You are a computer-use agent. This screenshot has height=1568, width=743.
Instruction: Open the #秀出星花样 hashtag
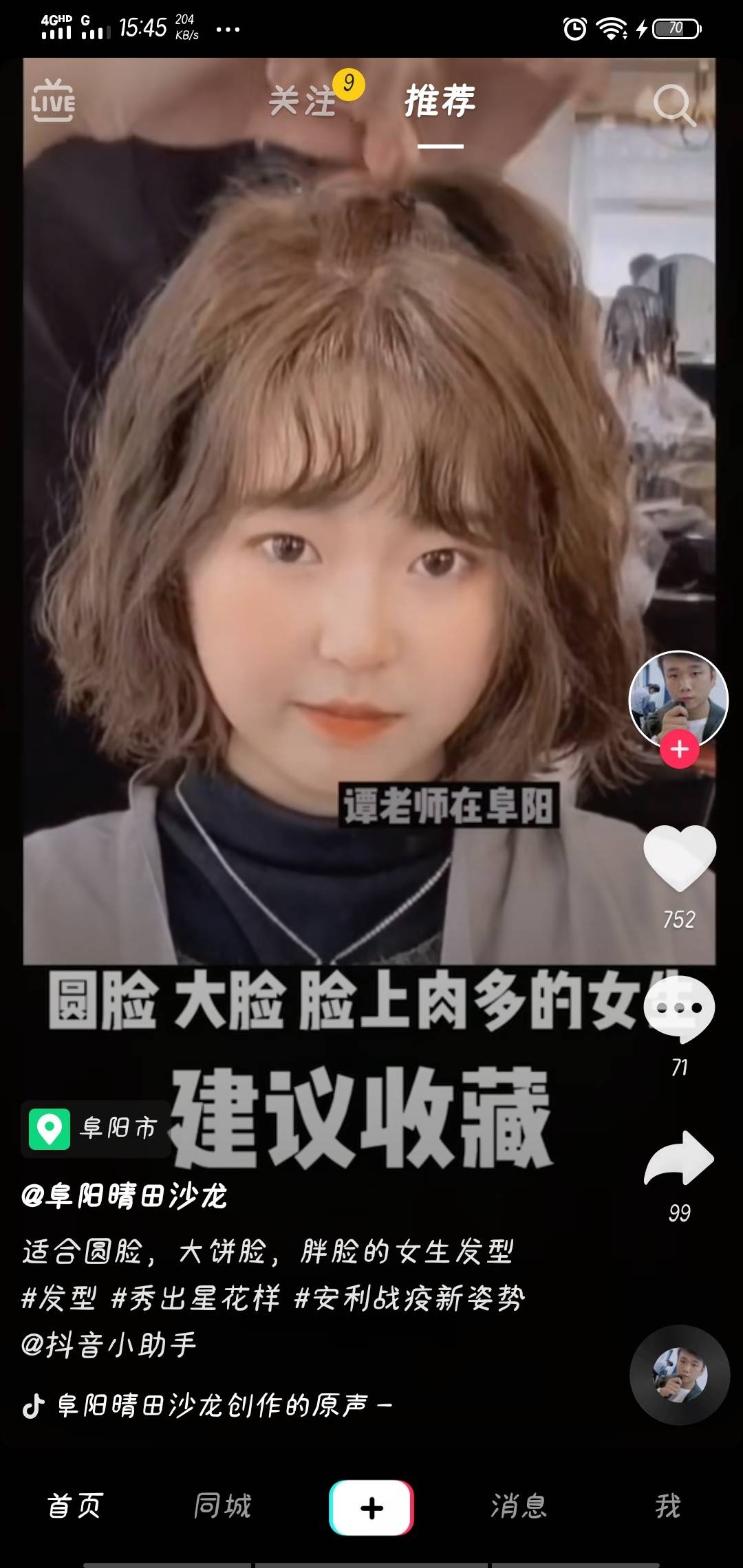[x=196, y=1298]
